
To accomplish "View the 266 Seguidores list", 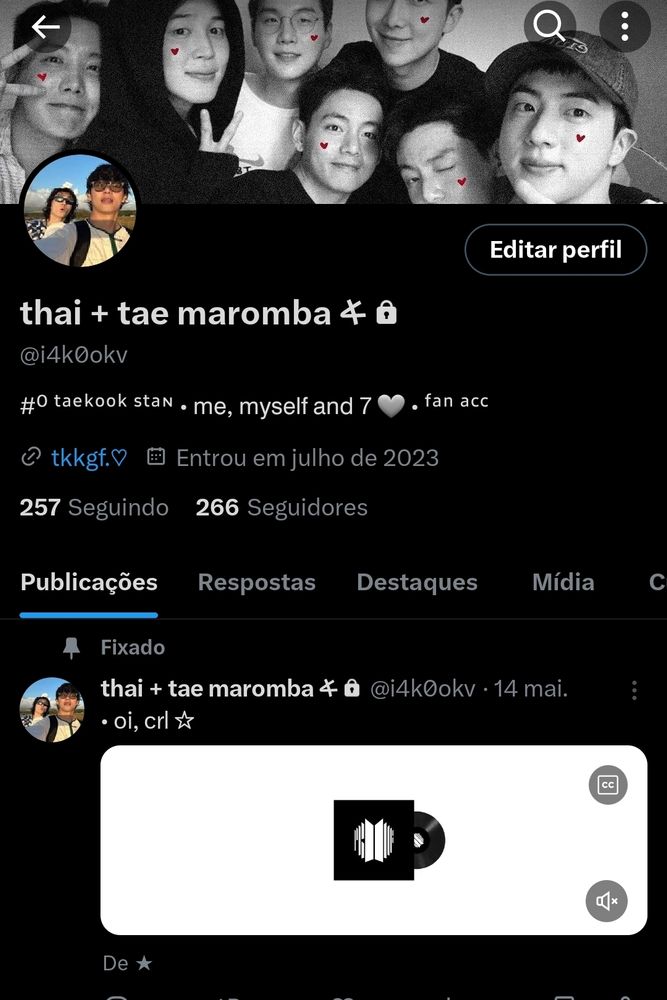I will [x=281, y=508].
